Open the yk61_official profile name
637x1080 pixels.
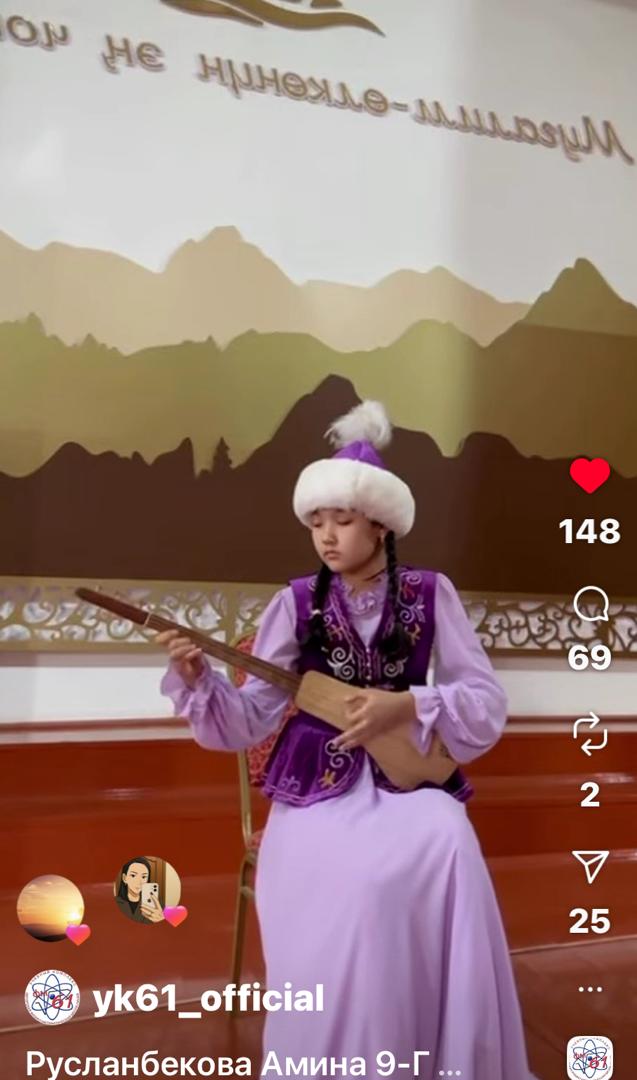[208, 998]
